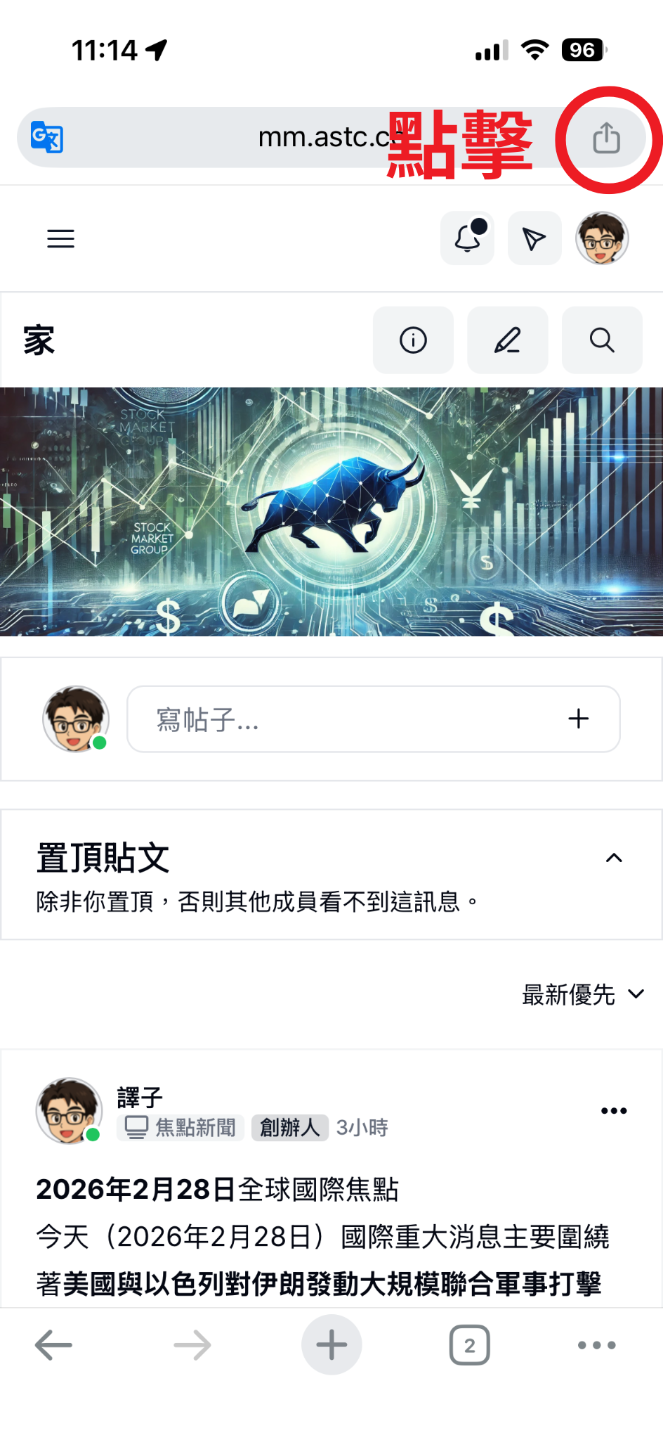
Task: Open the 焦點新聞 tag link
Action: [x=181, y=1128]
